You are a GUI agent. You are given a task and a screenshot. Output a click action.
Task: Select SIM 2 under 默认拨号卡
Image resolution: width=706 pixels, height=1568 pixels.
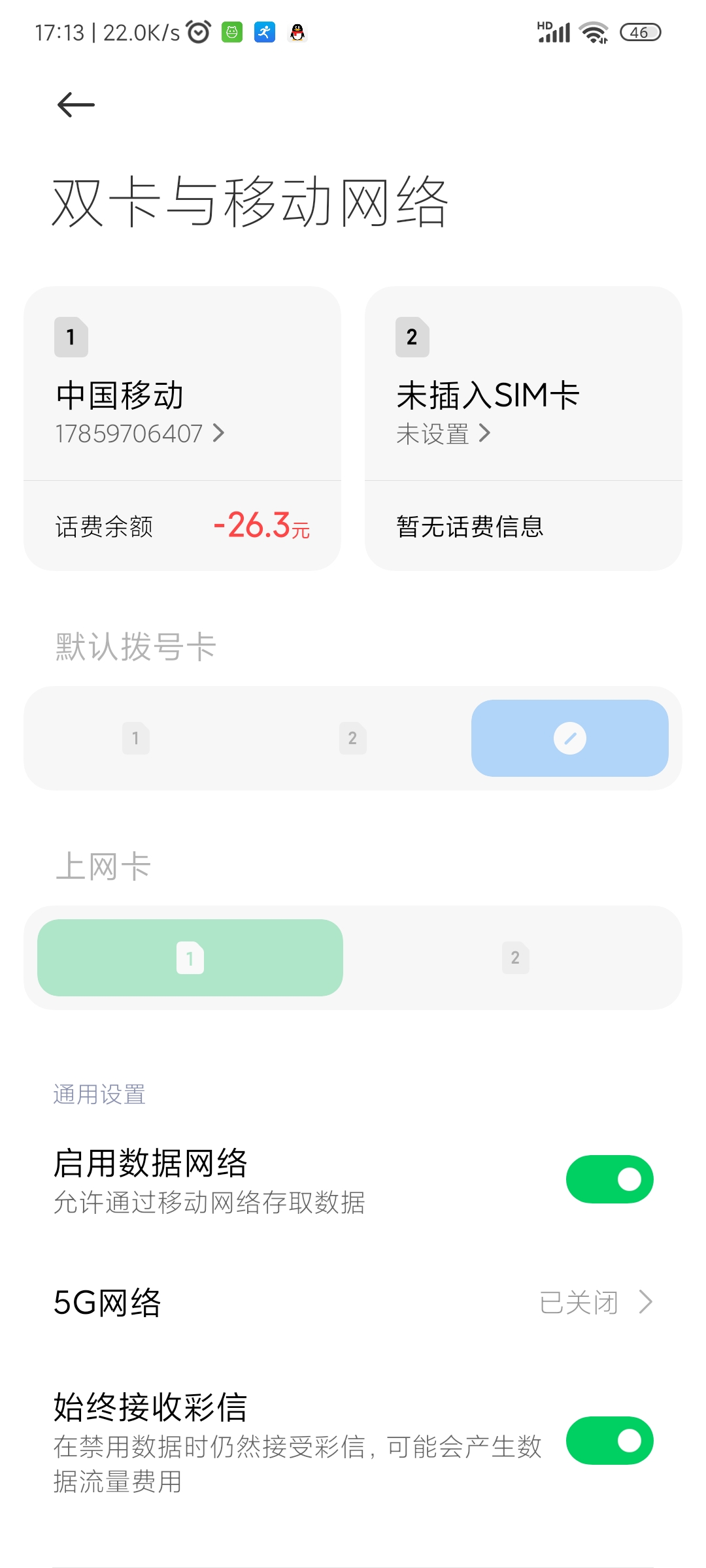point(353,738)
